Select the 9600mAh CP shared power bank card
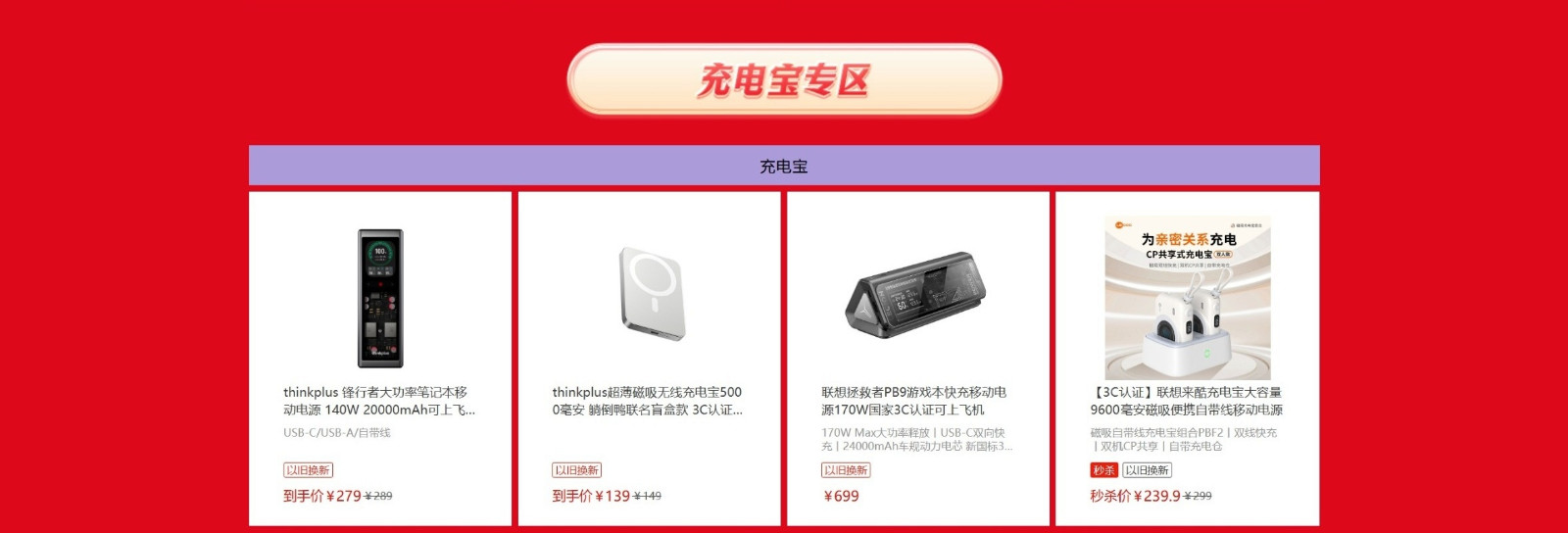This screenshot has height=533, width=1568. (x=1187, y=359)
